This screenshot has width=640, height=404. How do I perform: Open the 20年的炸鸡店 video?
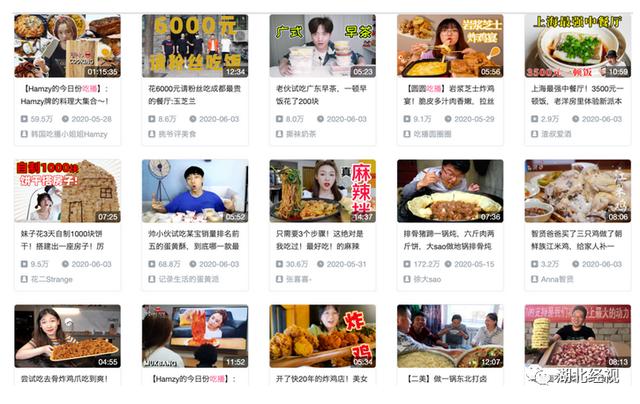(322, 336)
